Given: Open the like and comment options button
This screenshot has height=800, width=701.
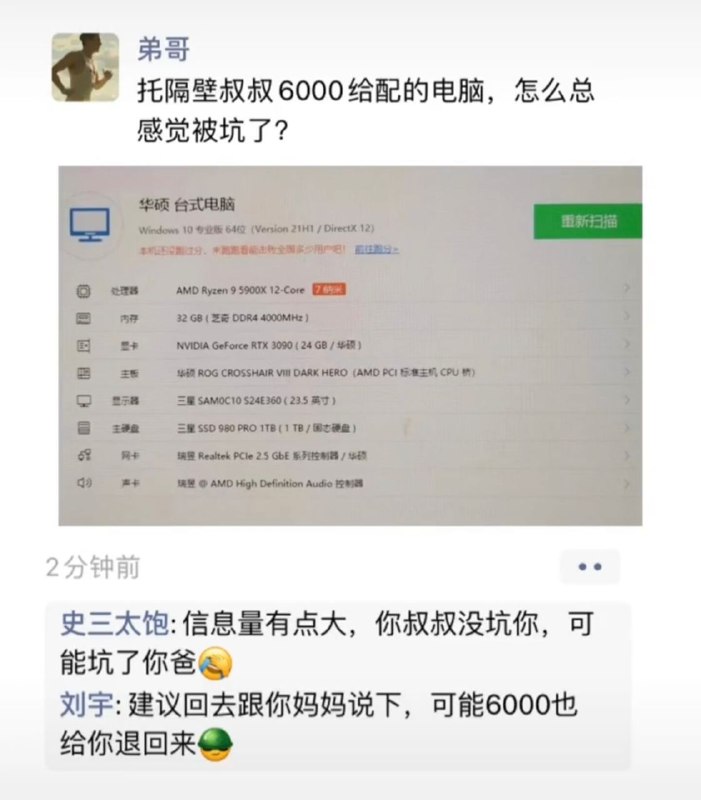Looking at the screenshot, I should [589, 567].
